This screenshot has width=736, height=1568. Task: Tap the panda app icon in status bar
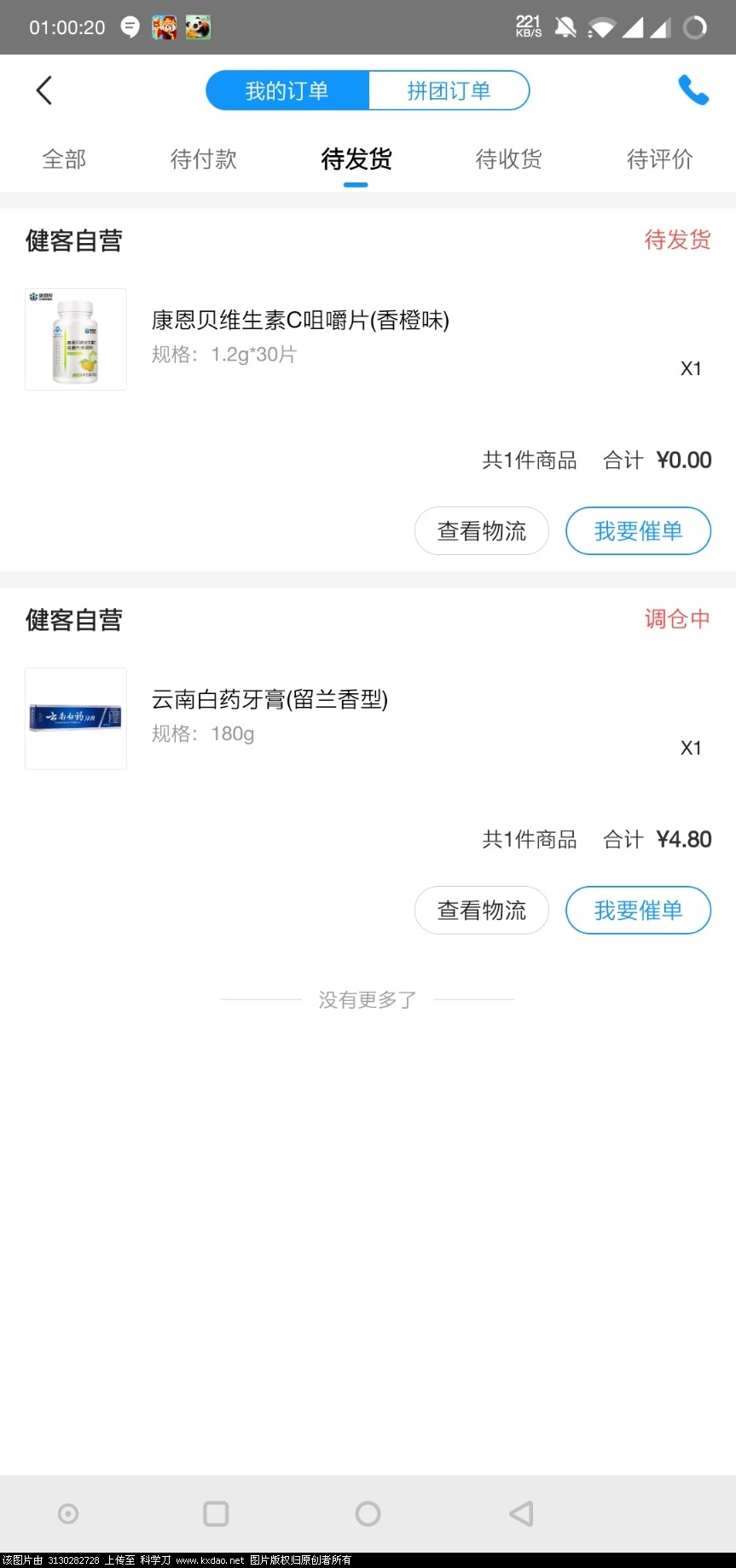(x=200, y=26)
